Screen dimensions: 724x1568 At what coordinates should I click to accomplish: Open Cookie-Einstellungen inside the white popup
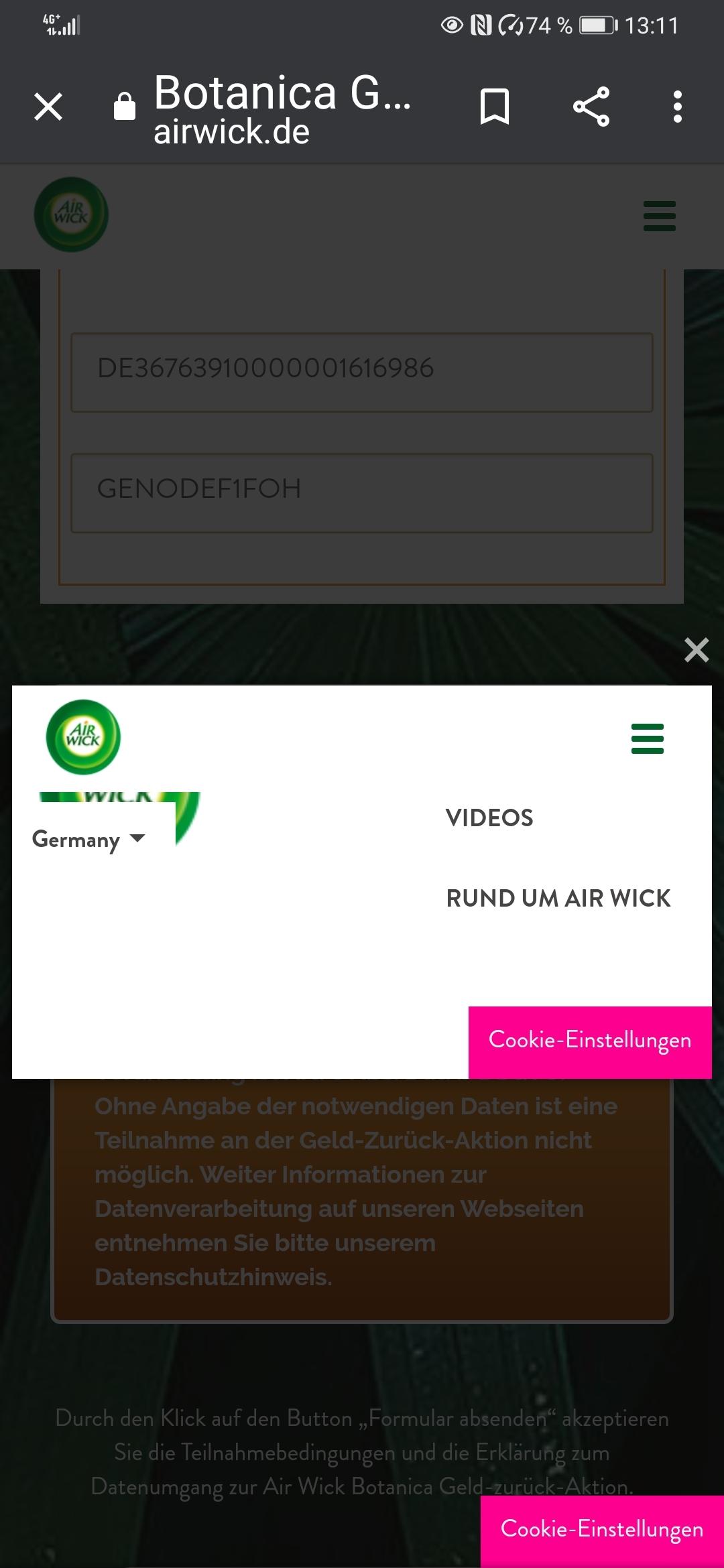[x=590, y=1042]
